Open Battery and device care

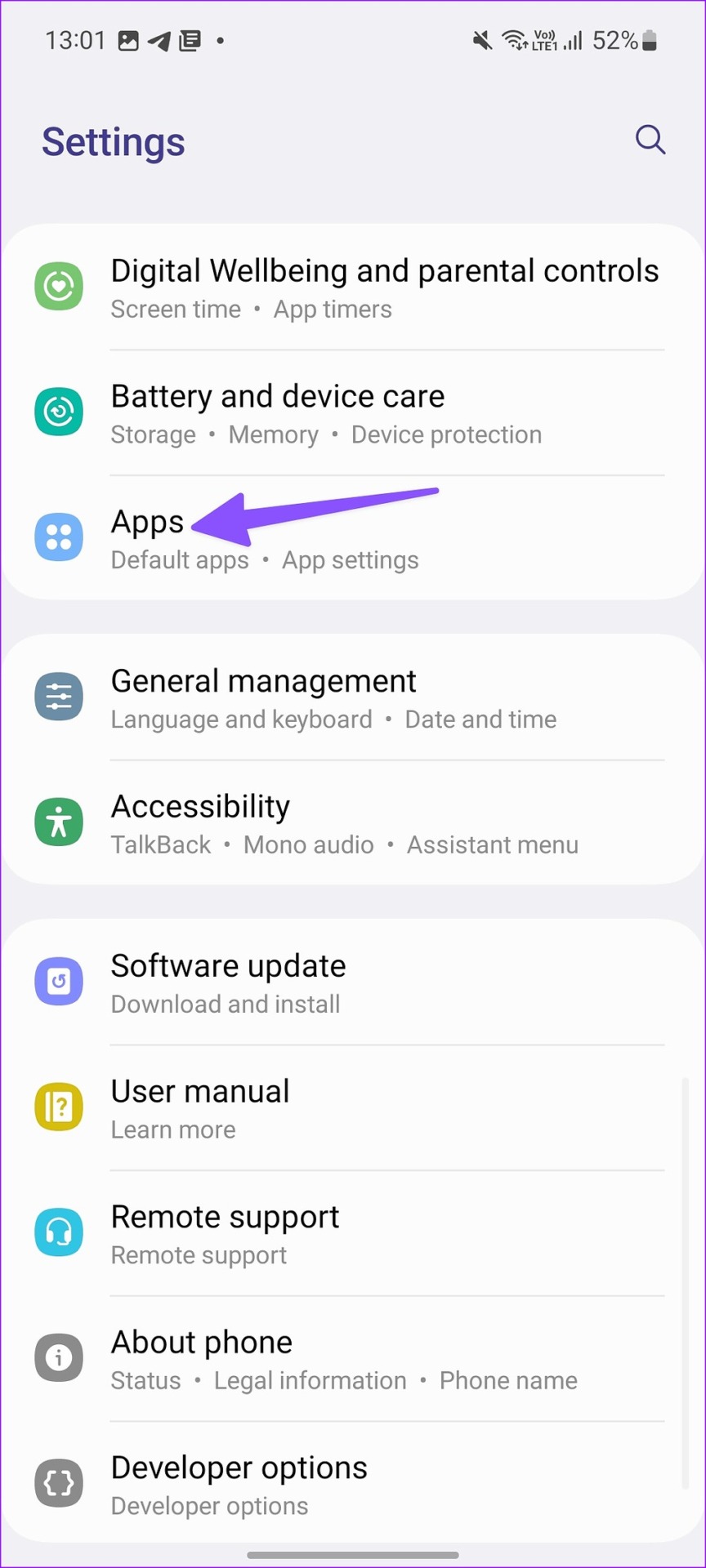coord(353,412)
